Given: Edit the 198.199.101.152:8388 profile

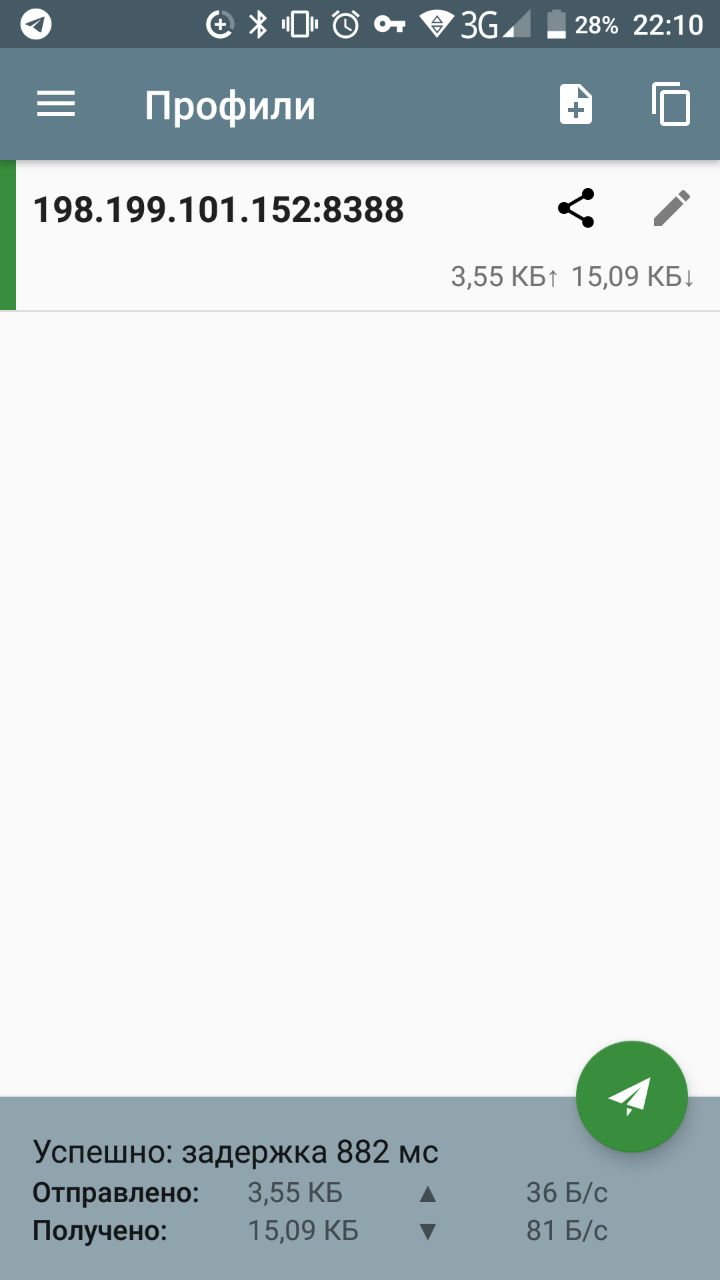Looking at the screenshot, I should coord(672,209).
